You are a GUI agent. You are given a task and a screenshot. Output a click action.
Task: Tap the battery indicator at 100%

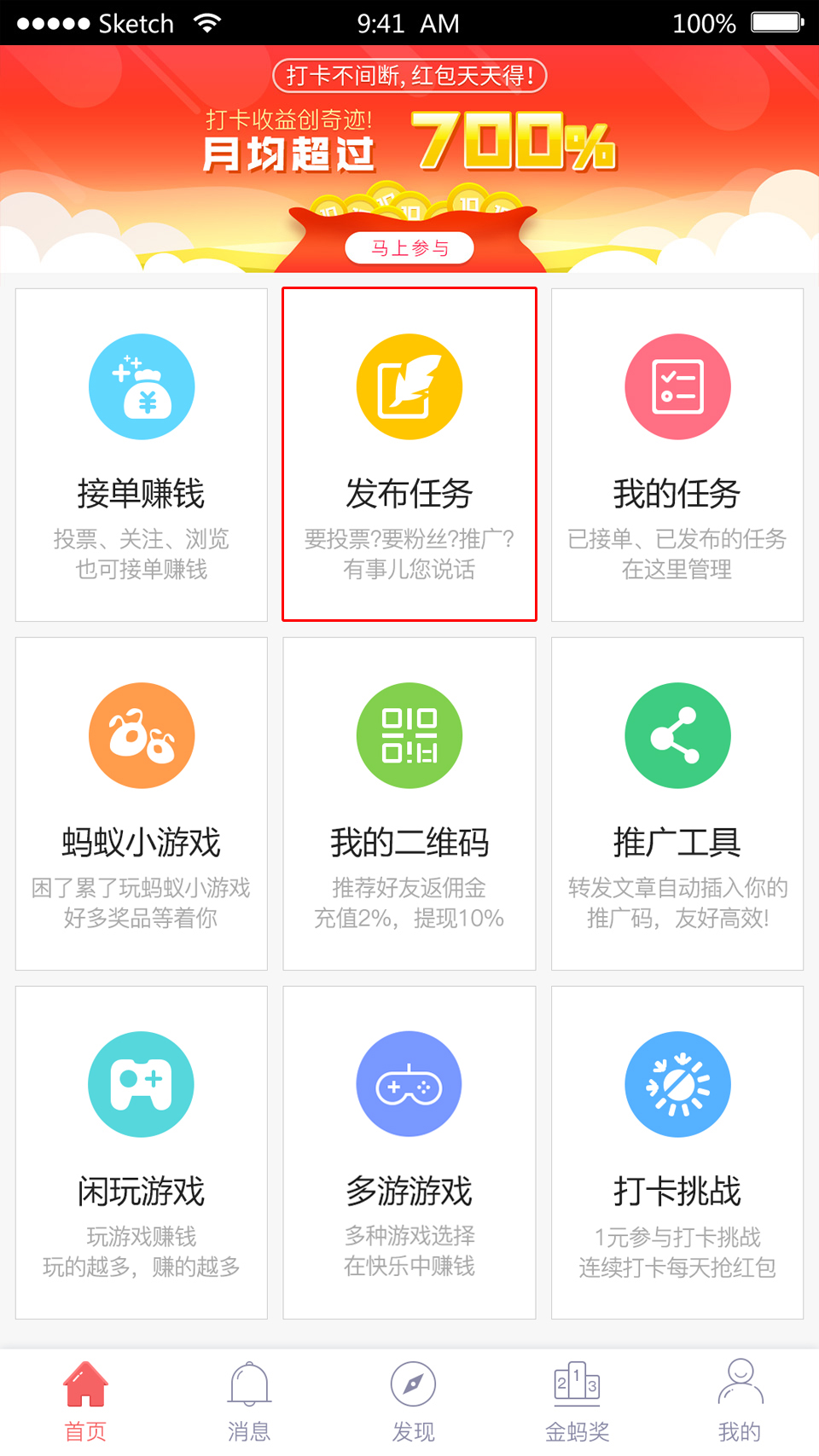(779, 22)
